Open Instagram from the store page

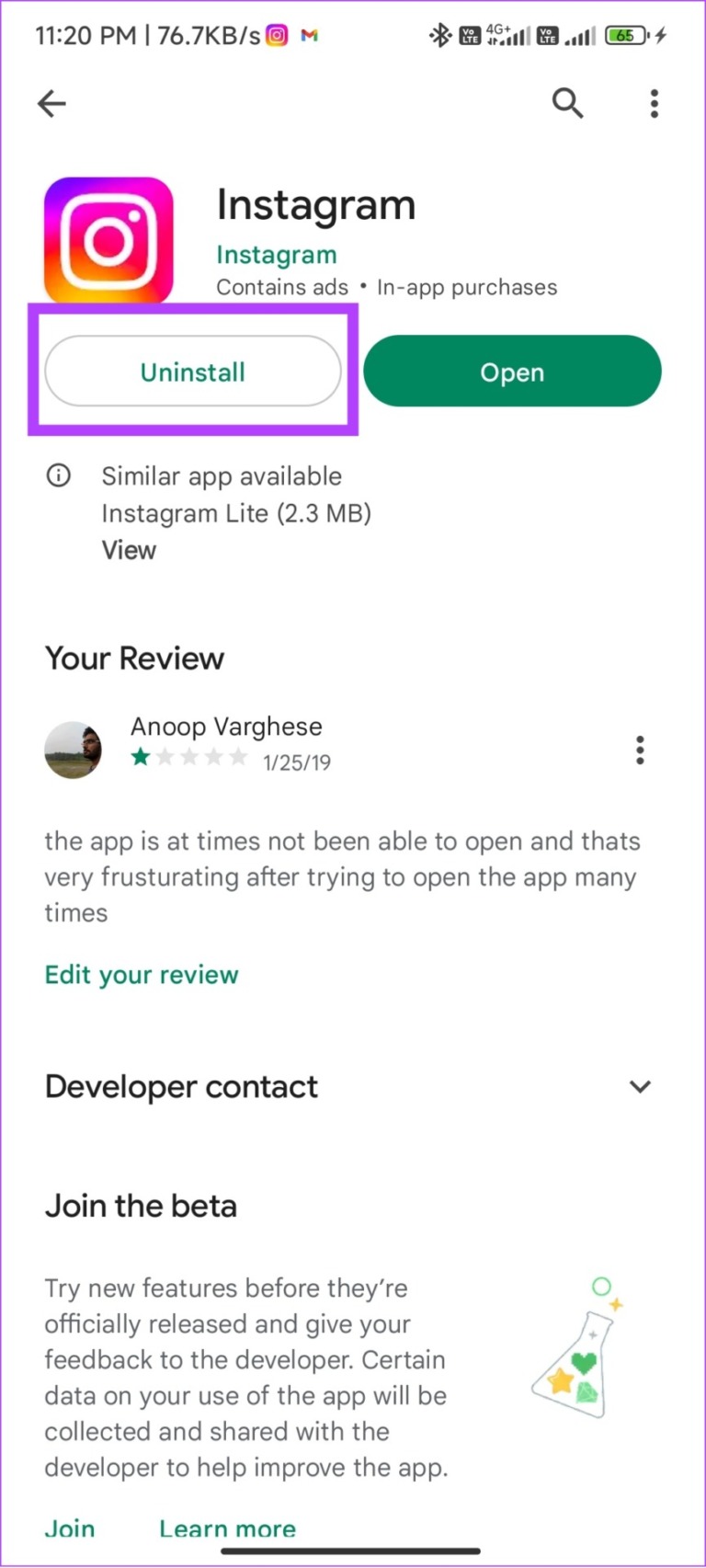coord(512,372)
